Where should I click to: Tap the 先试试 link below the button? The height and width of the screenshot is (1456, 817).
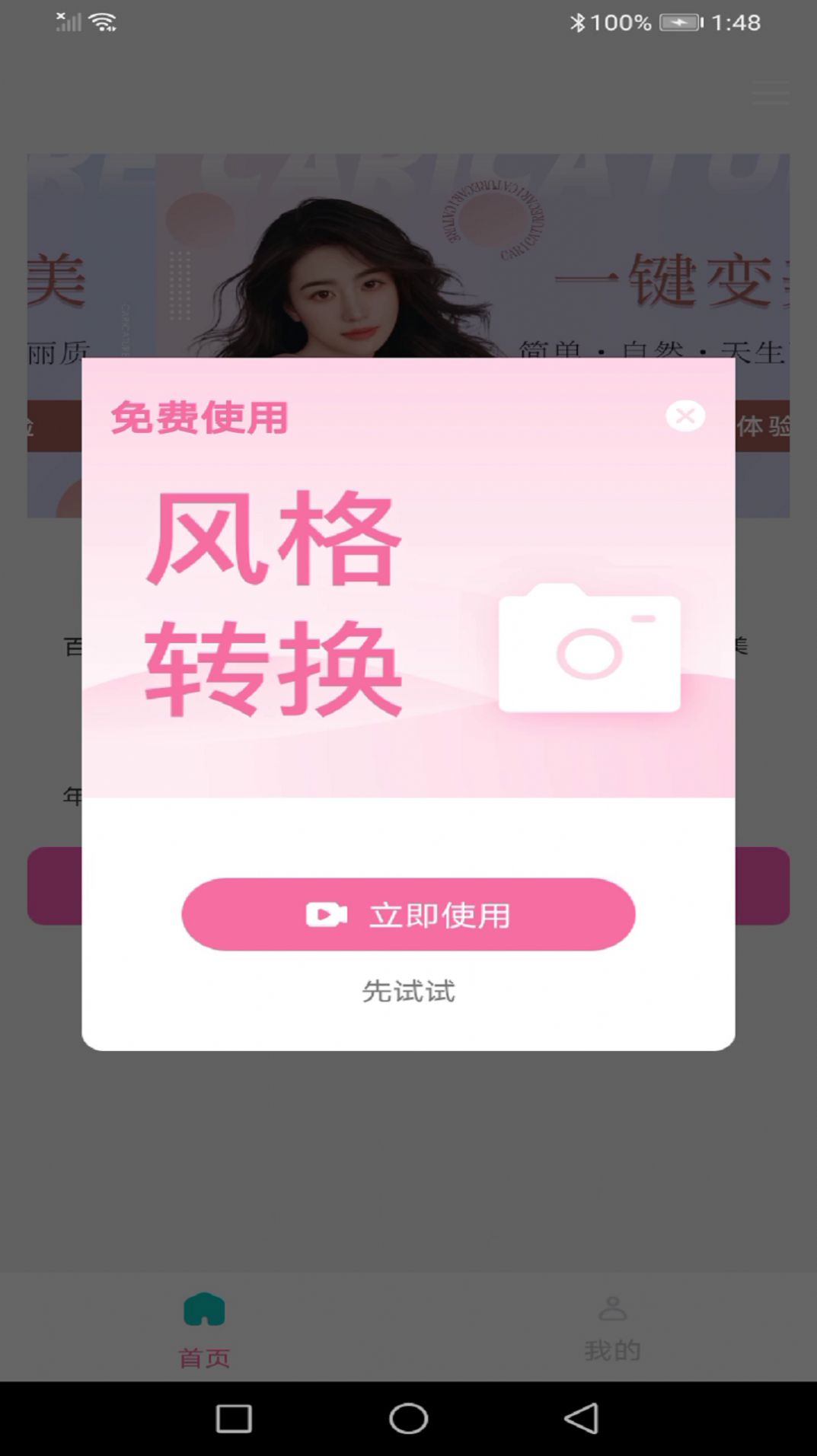pyautogui.click(x=408, y=990)
